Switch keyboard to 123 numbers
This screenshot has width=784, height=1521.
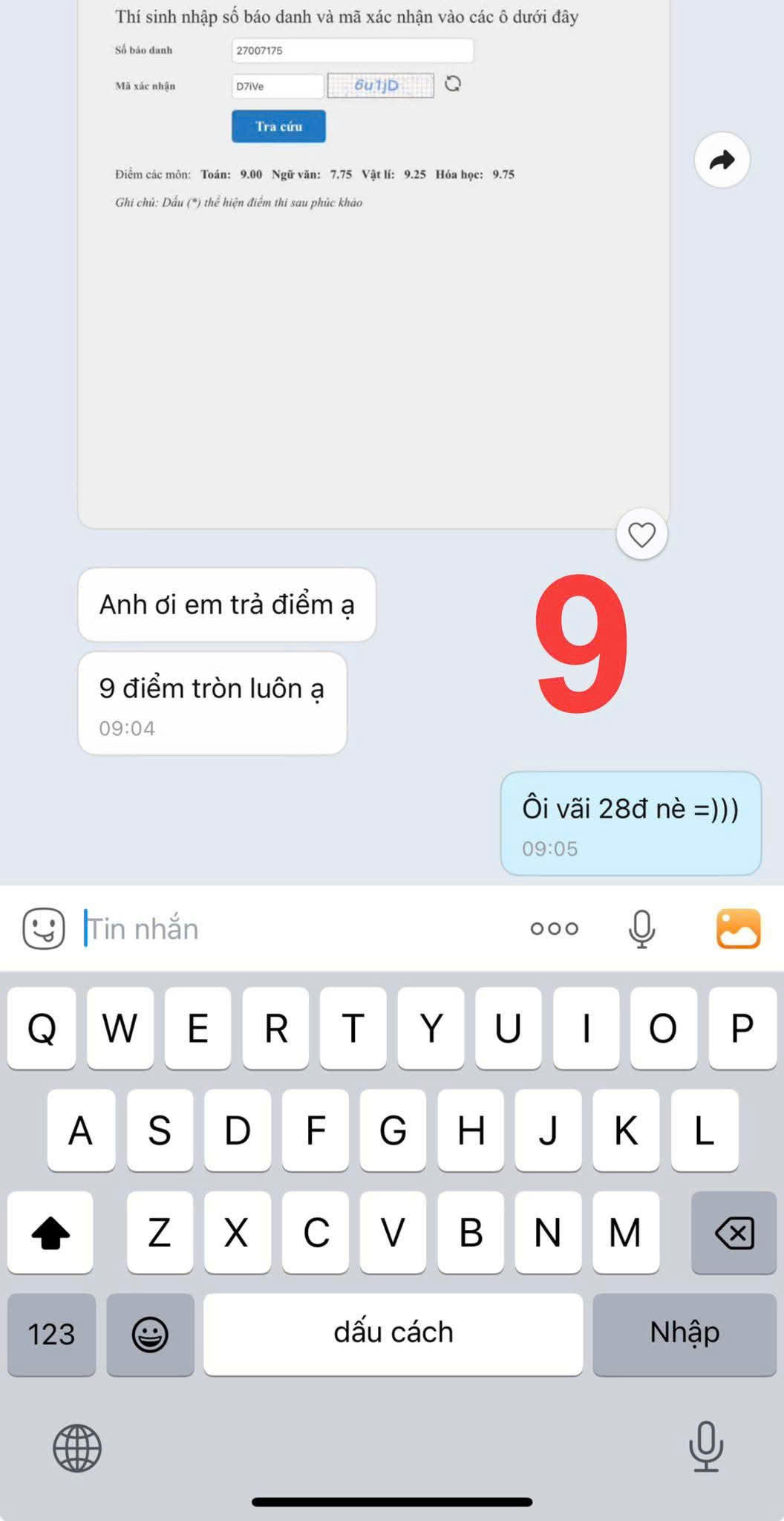pos(51,1335)
